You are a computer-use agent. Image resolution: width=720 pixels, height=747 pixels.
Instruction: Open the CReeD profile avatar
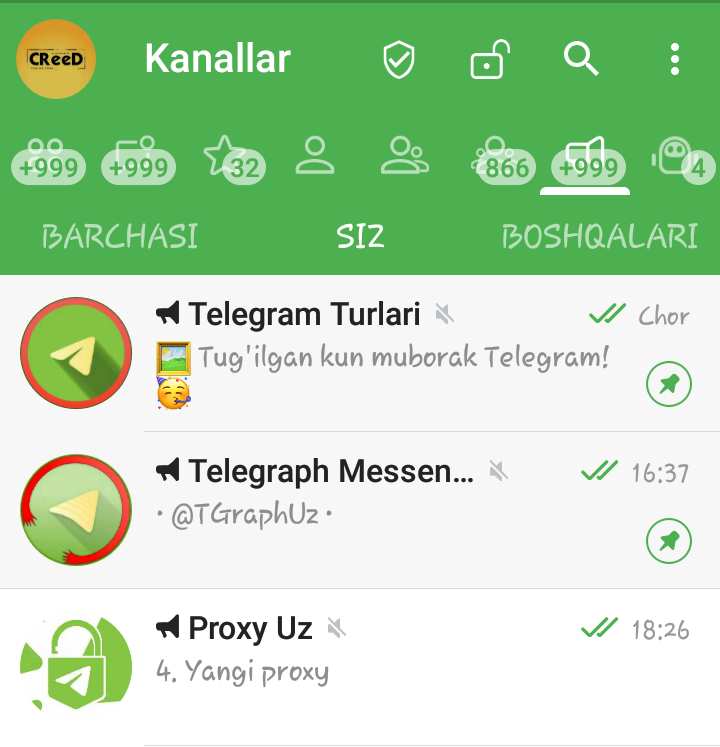tap(57, 60)
